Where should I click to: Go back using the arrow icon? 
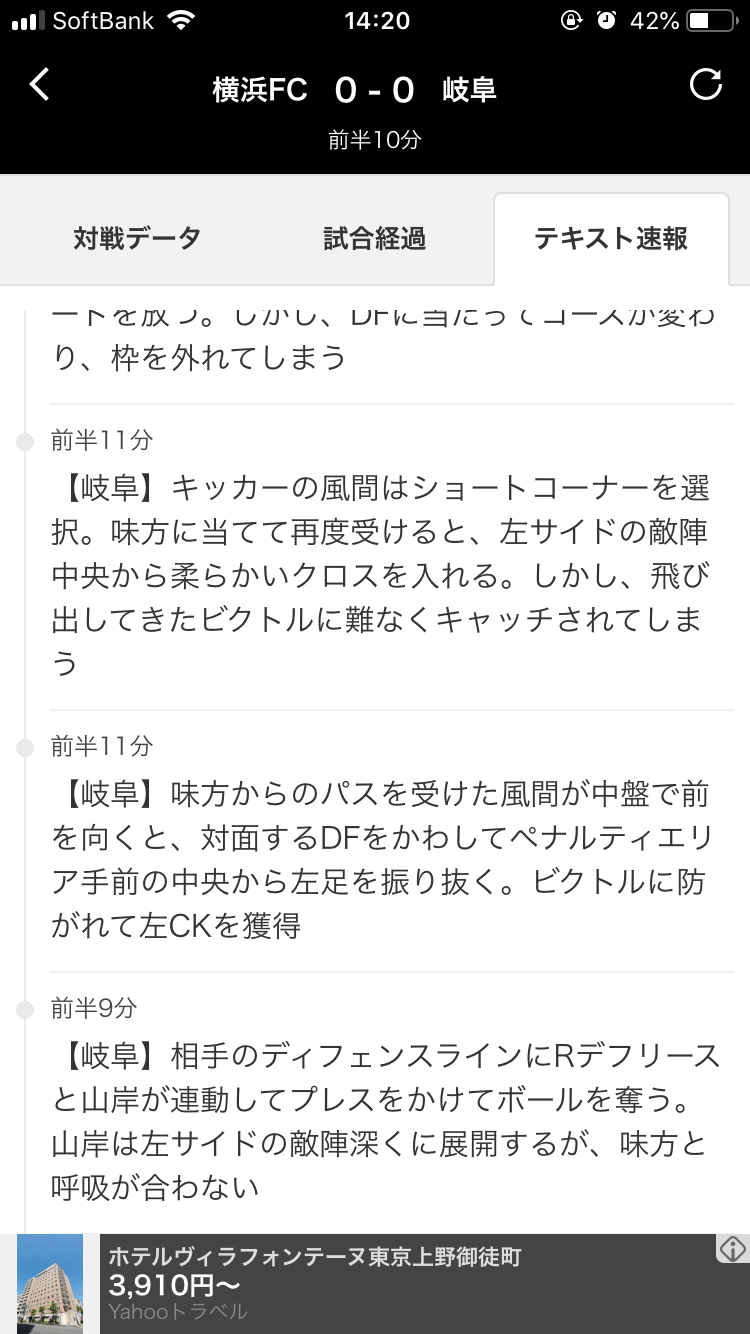[39, 86]
